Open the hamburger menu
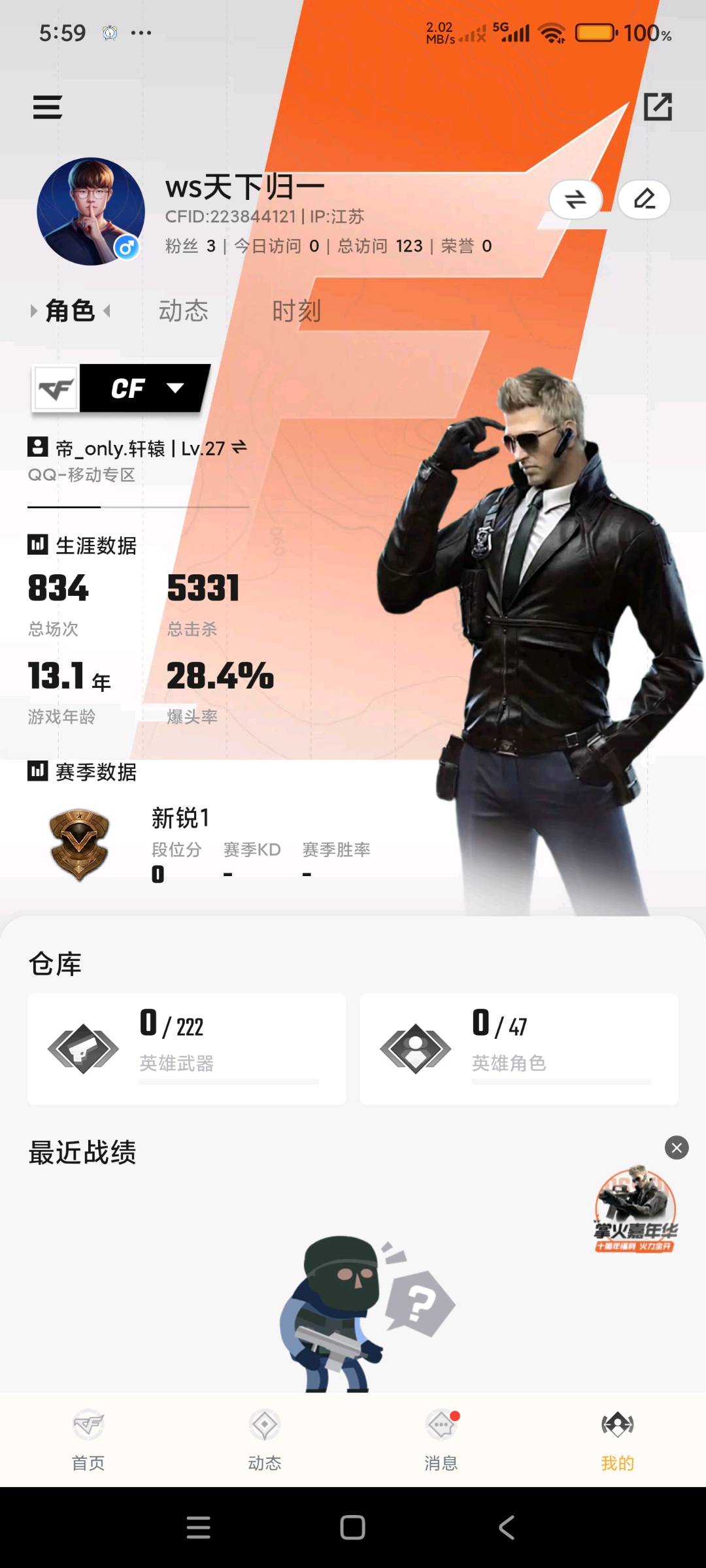This screenshot has width=706, height=1568. (48, 107)
